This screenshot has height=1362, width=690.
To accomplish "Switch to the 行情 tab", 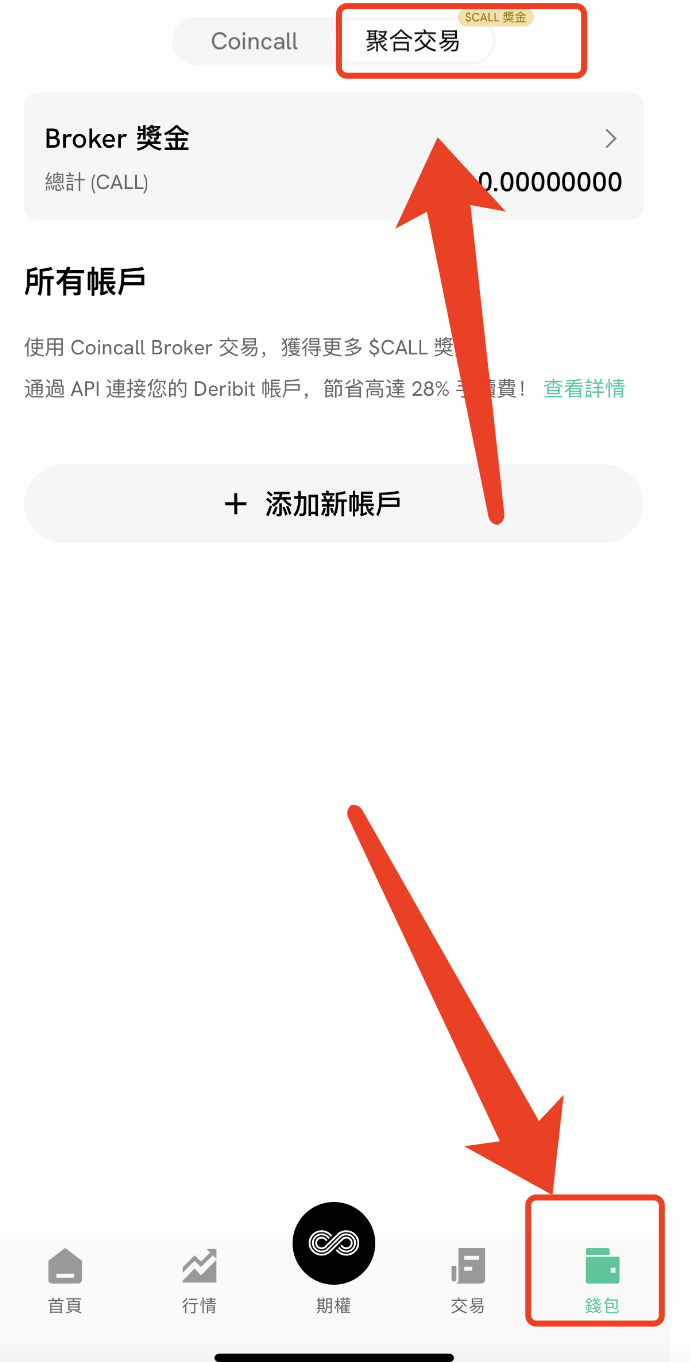I will click(x=199, y=1280).
